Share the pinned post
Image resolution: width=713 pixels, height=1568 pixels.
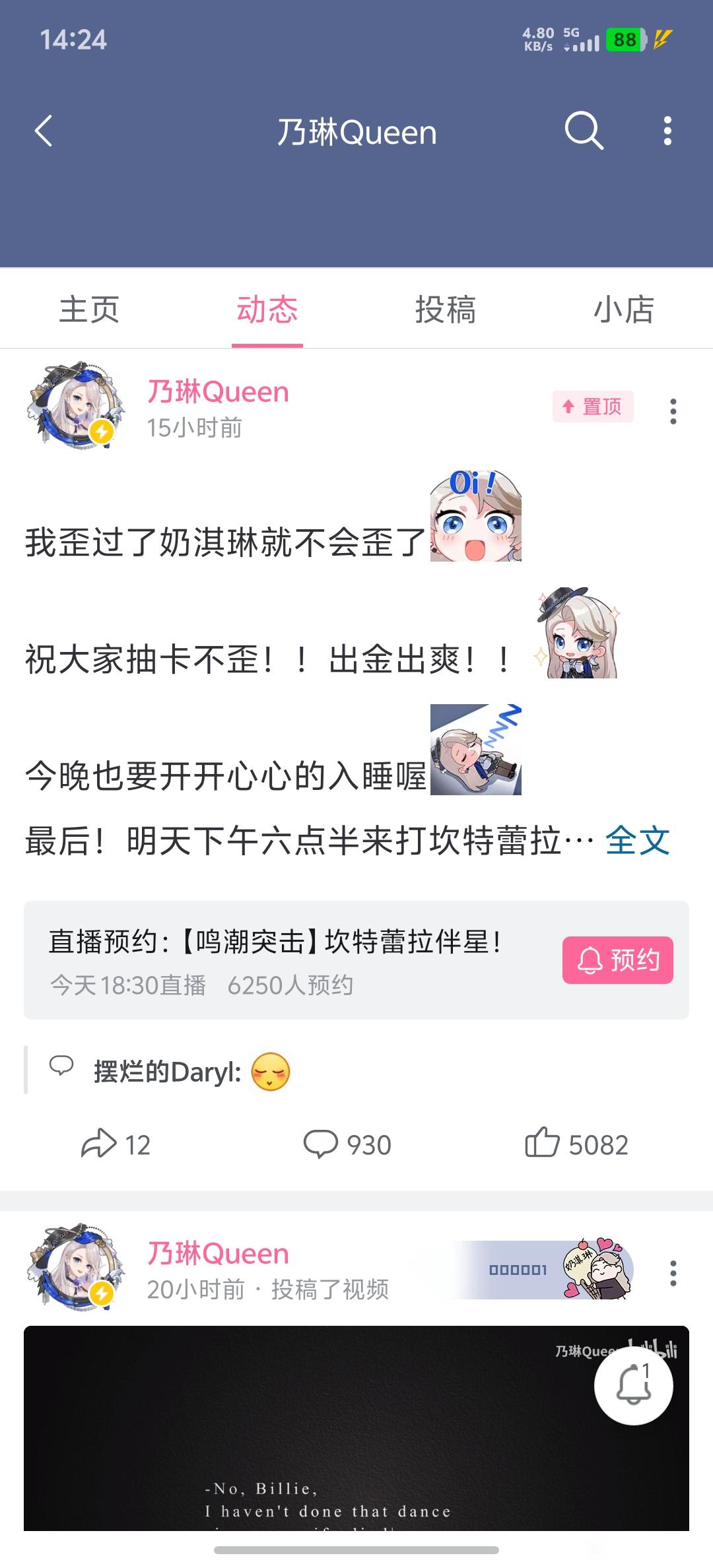coord(116,1144)
